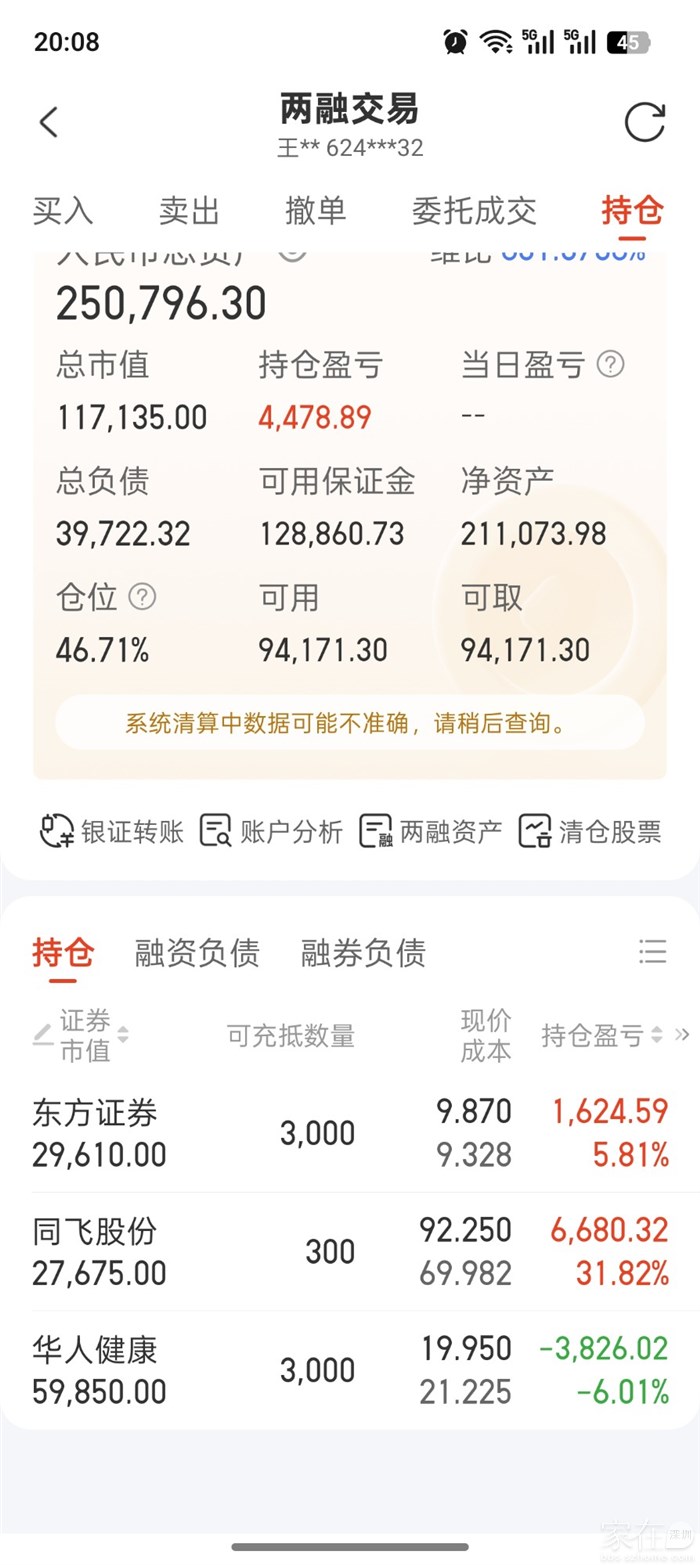Switch to the 融券负债 sub-tab
The width and height of the screenshot is (700, 1565).
pyautogui.click(x=363, y=952)
